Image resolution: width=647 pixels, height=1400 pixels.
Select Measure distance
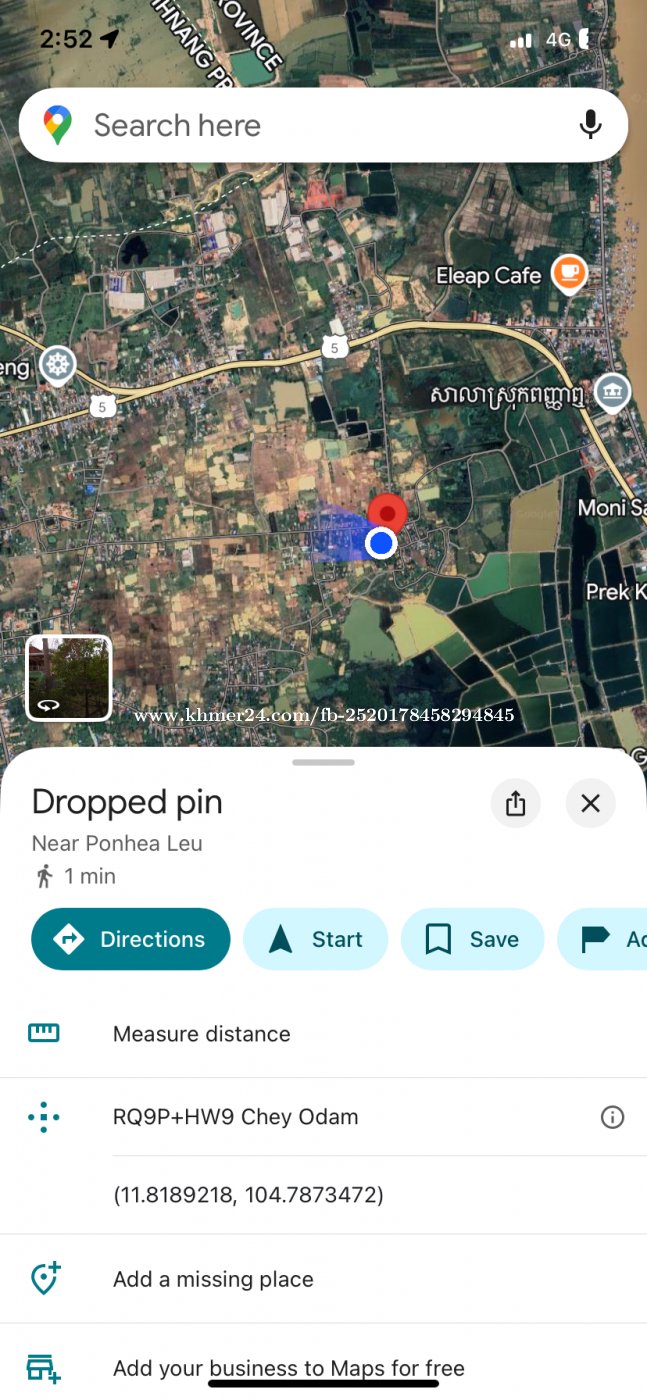tap(201, 1034)
